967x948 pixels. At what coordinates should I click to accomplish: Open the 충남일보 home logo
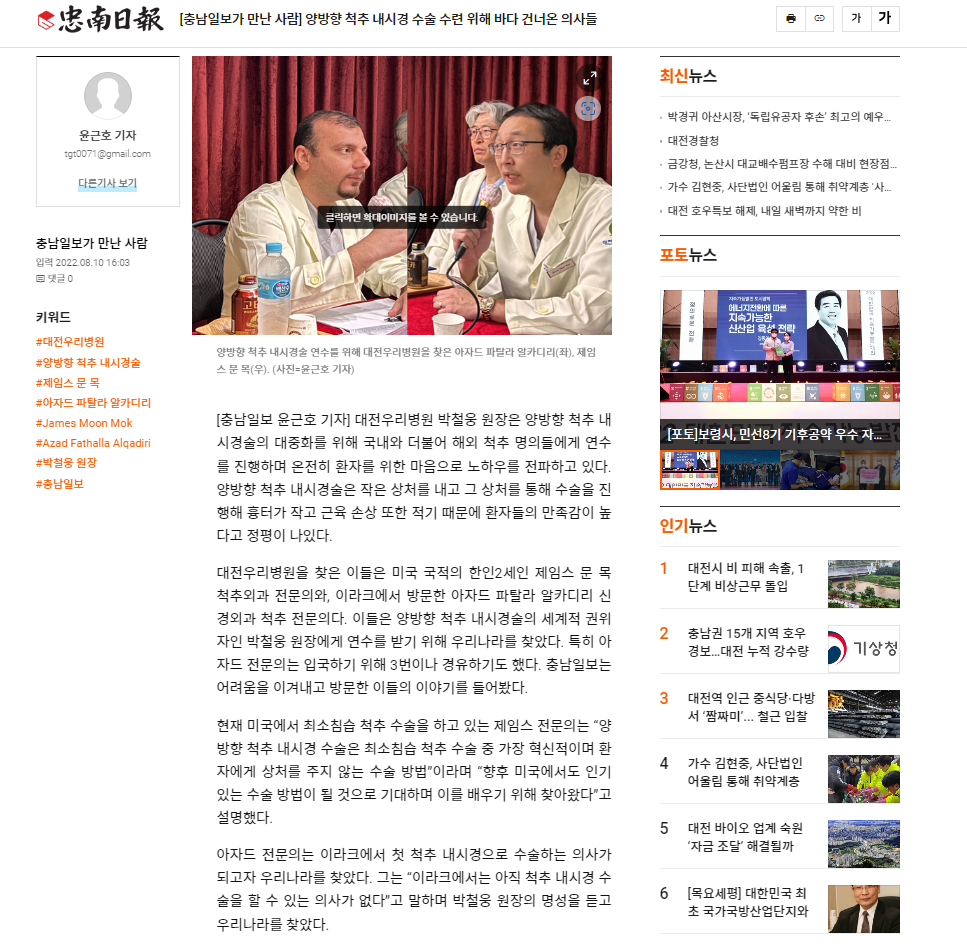[x=100, y=19]
